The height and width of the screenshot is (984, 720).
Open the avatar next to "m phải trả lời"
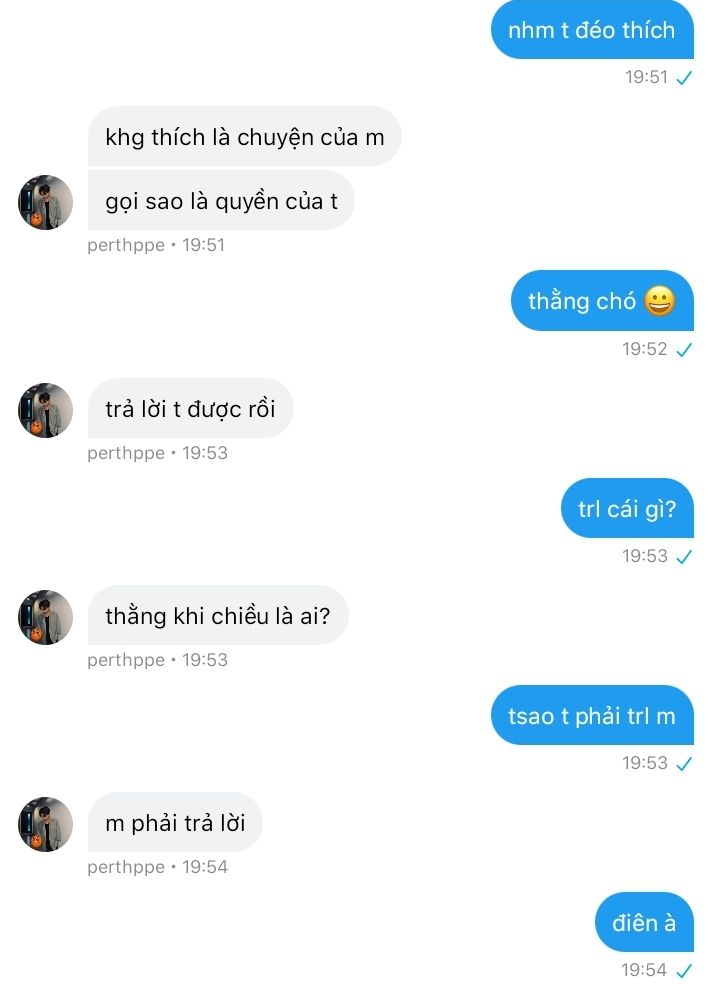coord(46,824)
